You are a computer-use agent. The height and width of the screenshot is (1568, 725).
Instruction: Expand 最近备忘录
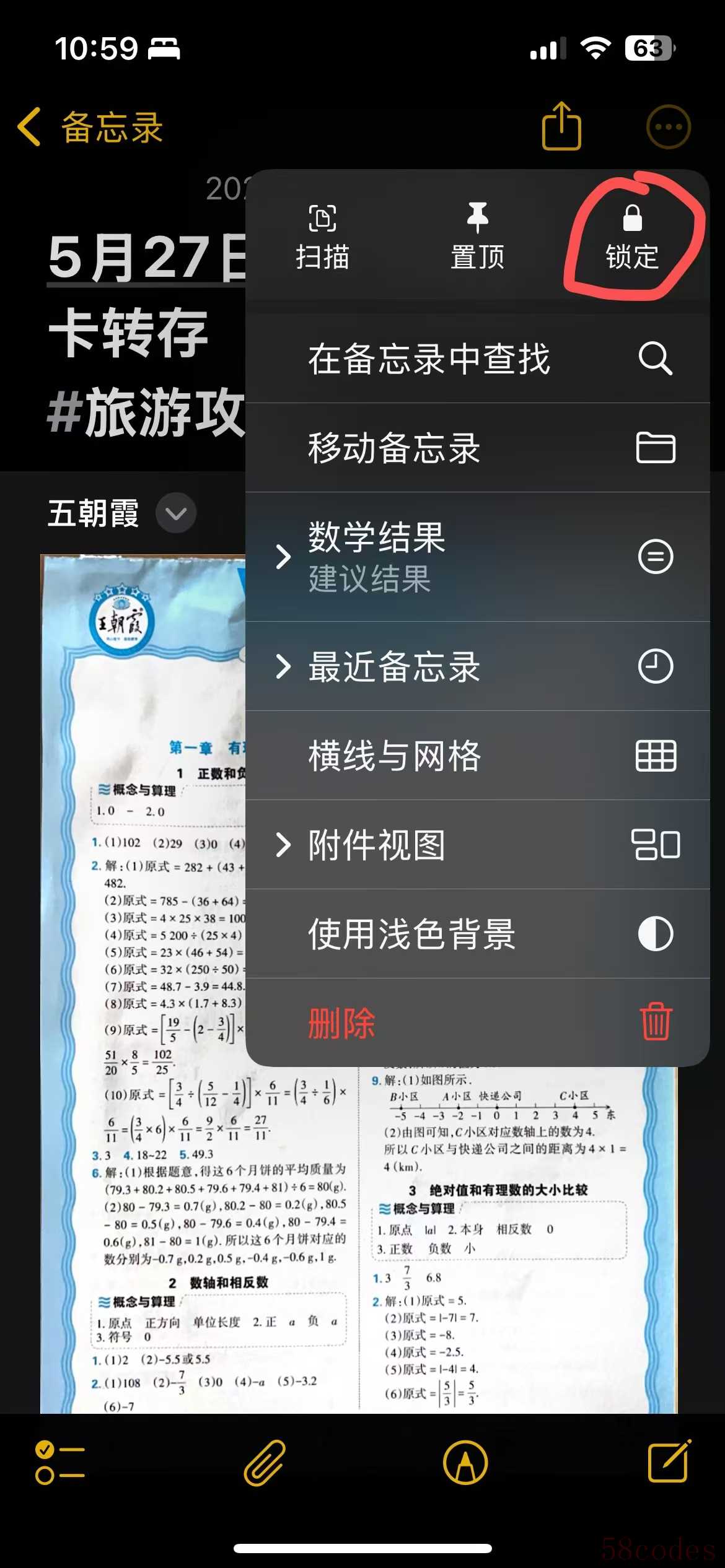point(477,666)
